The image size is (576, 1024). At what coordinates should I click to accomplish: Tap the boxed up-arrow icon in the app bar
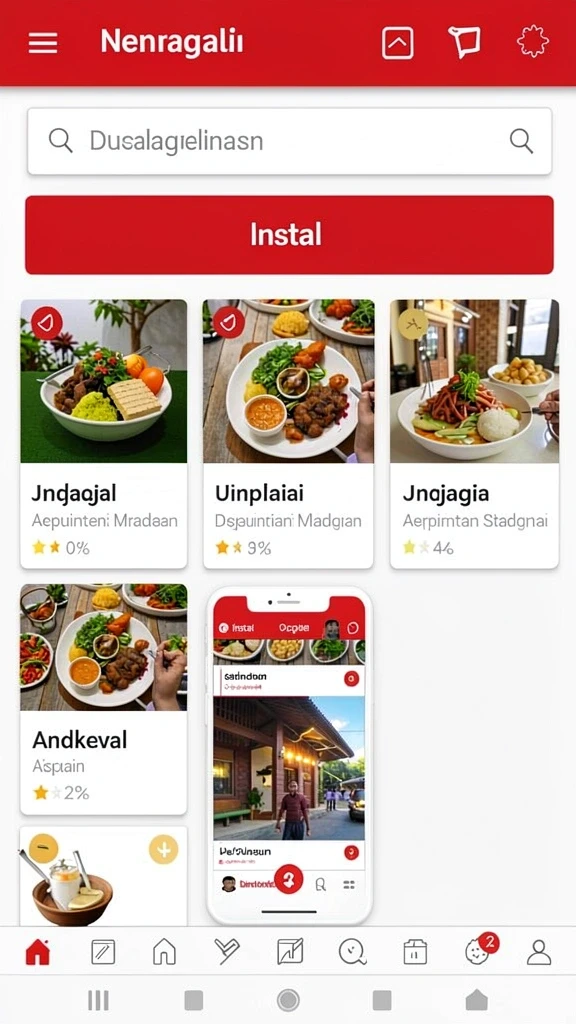[x=398, y=44]
